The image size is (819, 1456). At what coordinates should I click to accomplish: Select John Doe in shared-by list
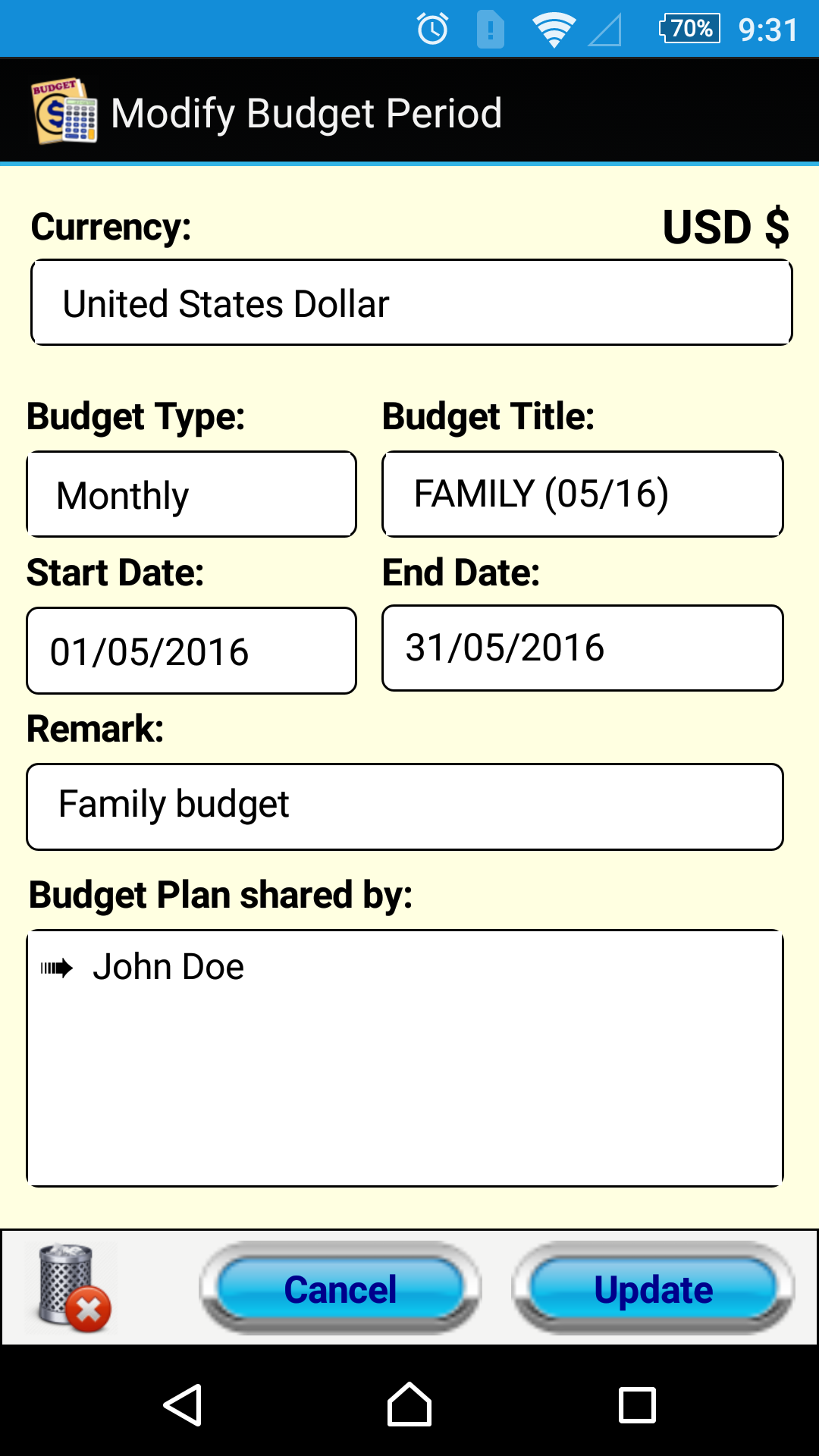click(168, 967)
